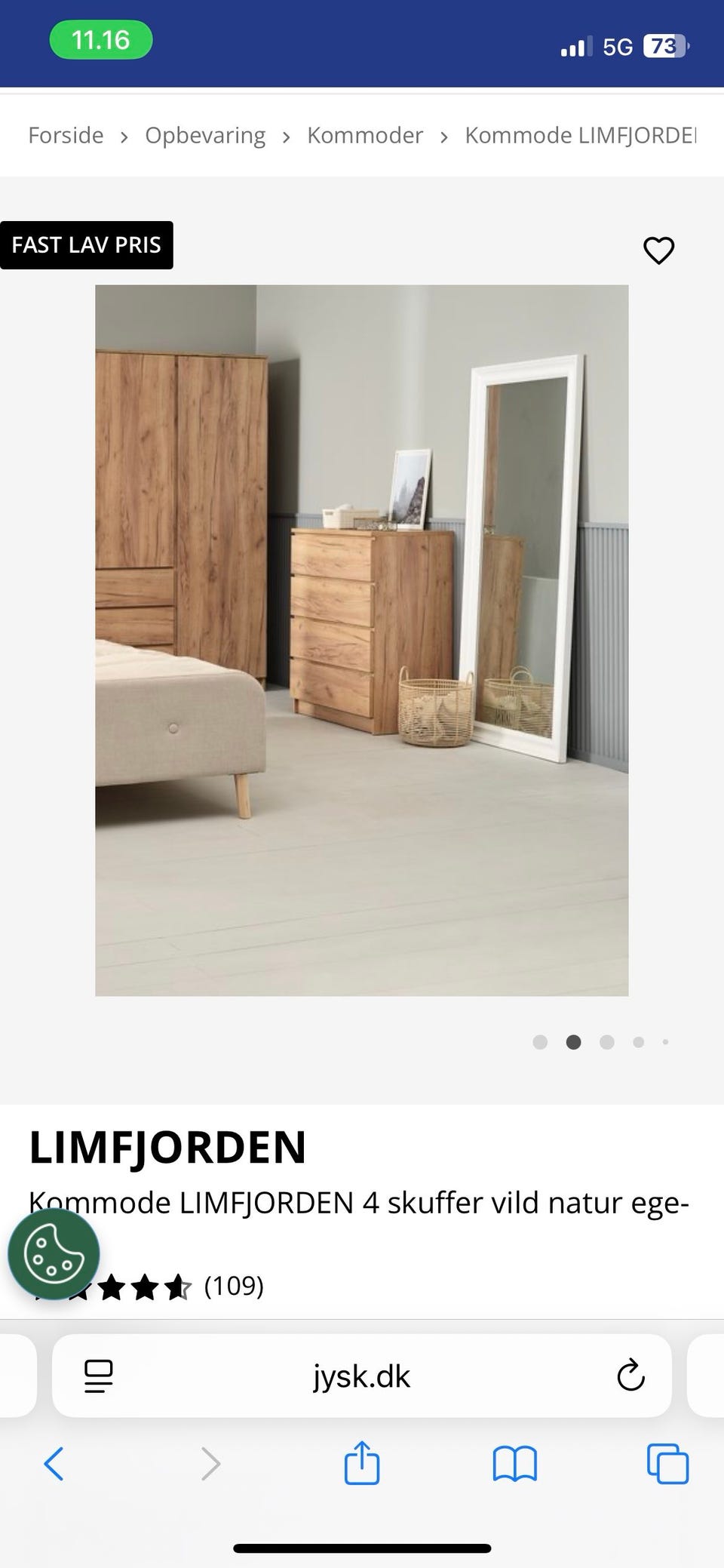This screenshot has width=724, height=1568.
Task: Toggle the wishlist heart for LIMFJORDEN
Action: pyautogui.click(x=658, y=251)
